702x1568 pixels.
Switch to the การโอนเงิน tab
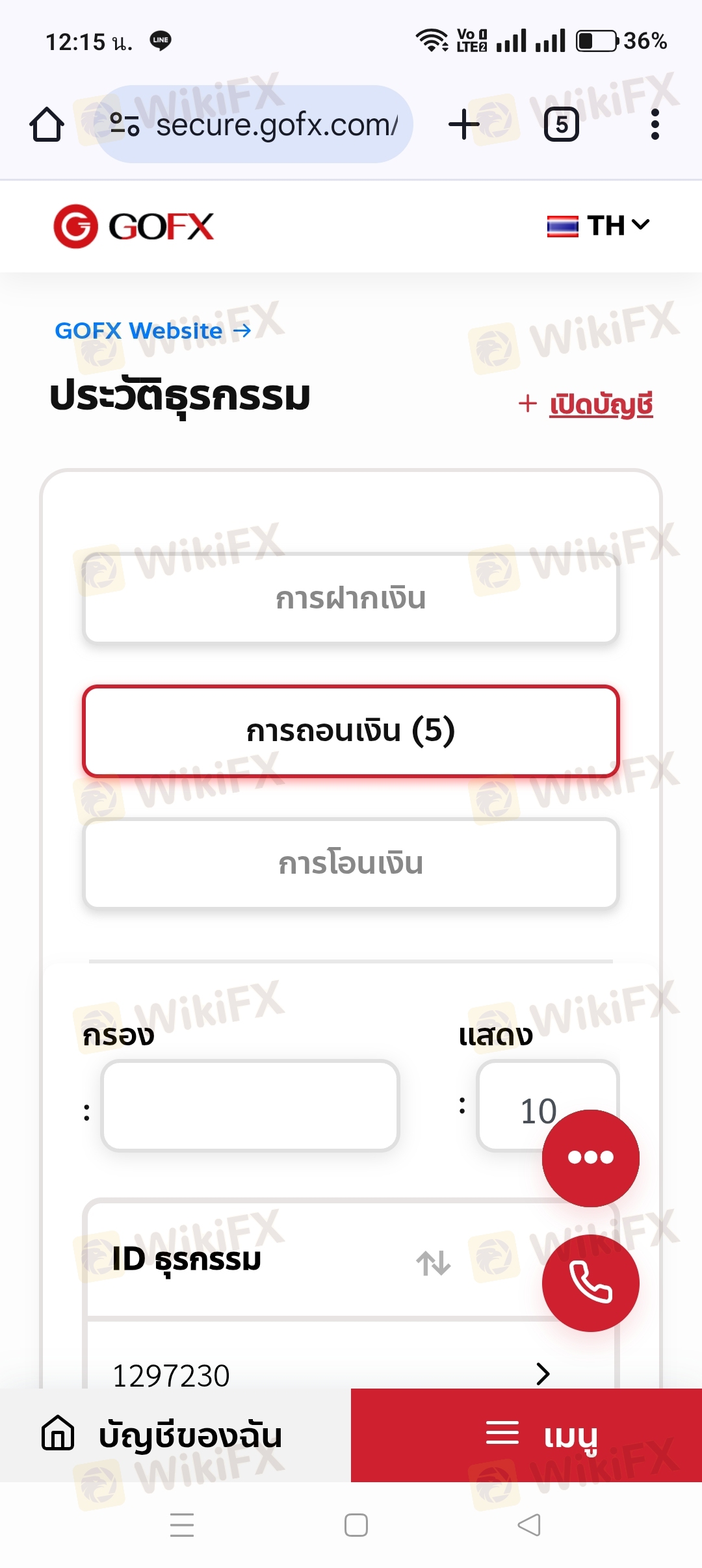pyautogui.click(x=351, y=863)
